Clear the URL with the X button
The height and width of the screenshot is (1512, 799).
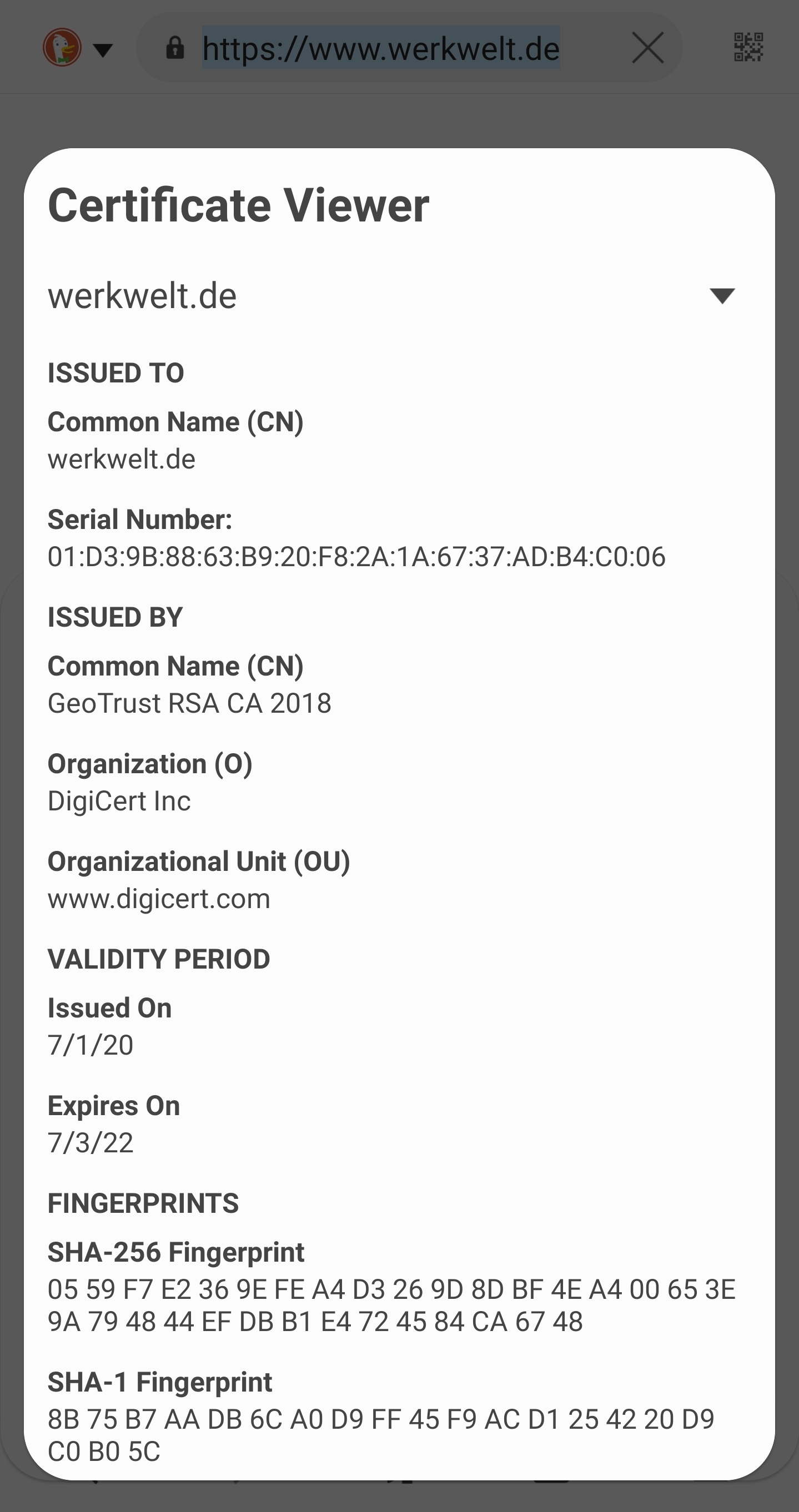point(647,48)
